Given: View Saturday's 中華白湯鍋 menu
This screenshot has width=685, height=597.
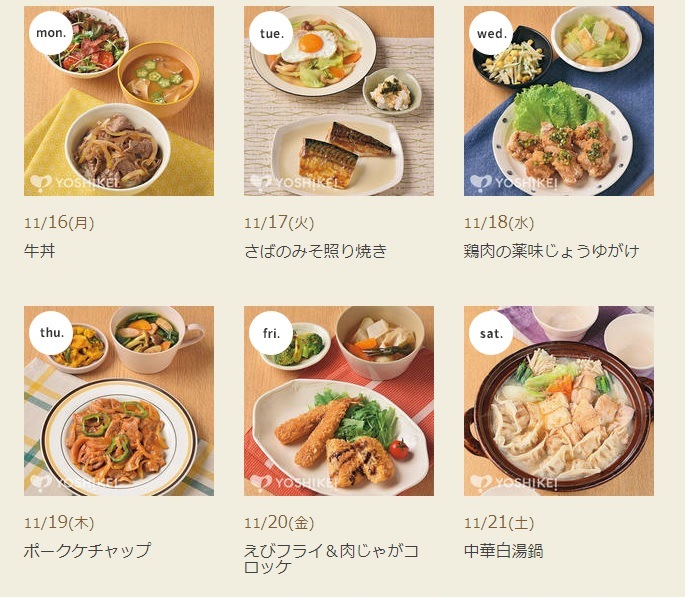Looking at the screenshot, I should tap(558, 401).
